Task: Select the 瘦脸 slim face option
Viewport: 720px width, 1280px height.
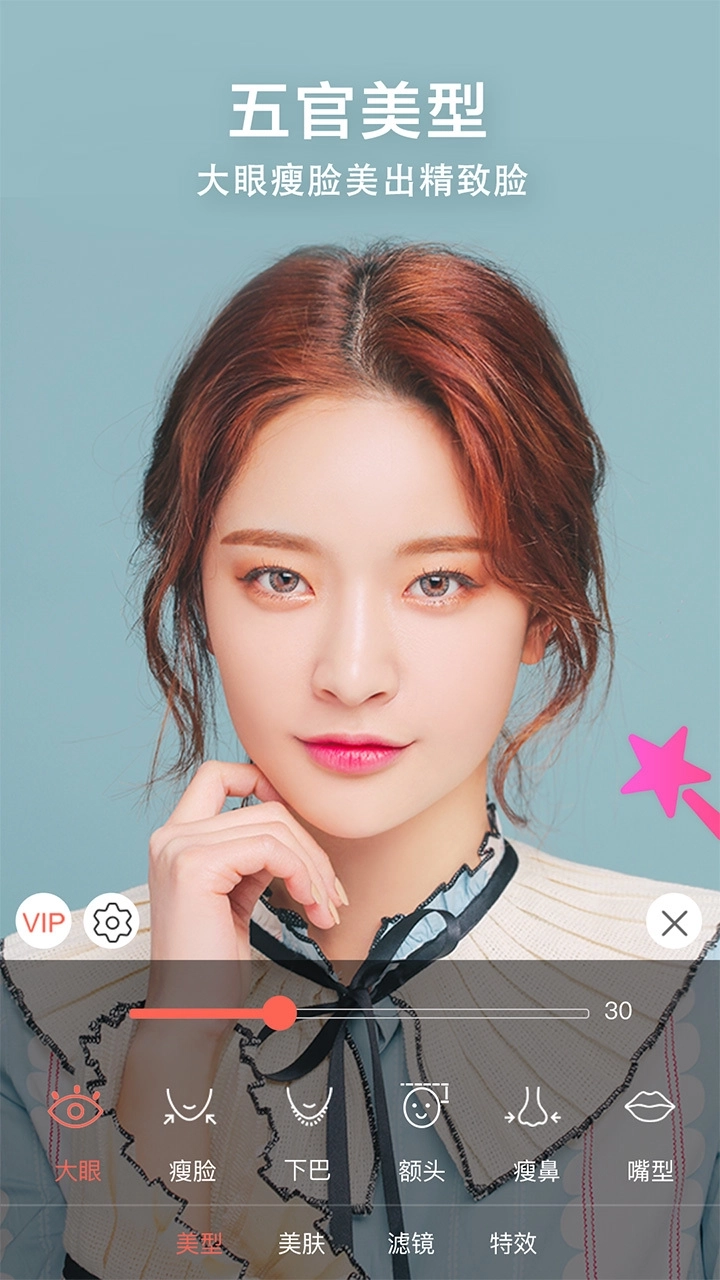Action: click(192, 1132)
